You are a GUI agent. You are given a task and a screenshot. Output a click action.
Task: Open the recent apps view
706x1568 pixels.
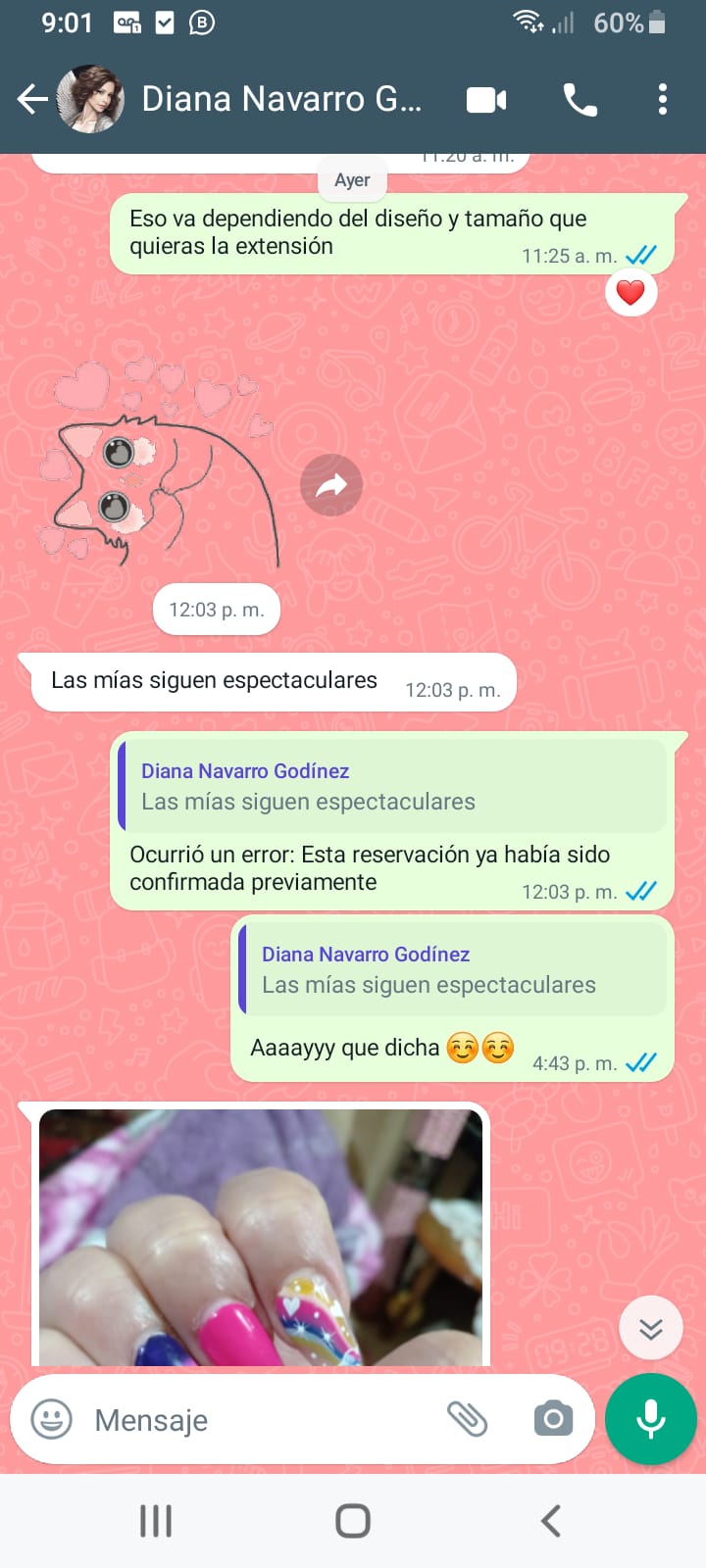[x=156, y=1521]
